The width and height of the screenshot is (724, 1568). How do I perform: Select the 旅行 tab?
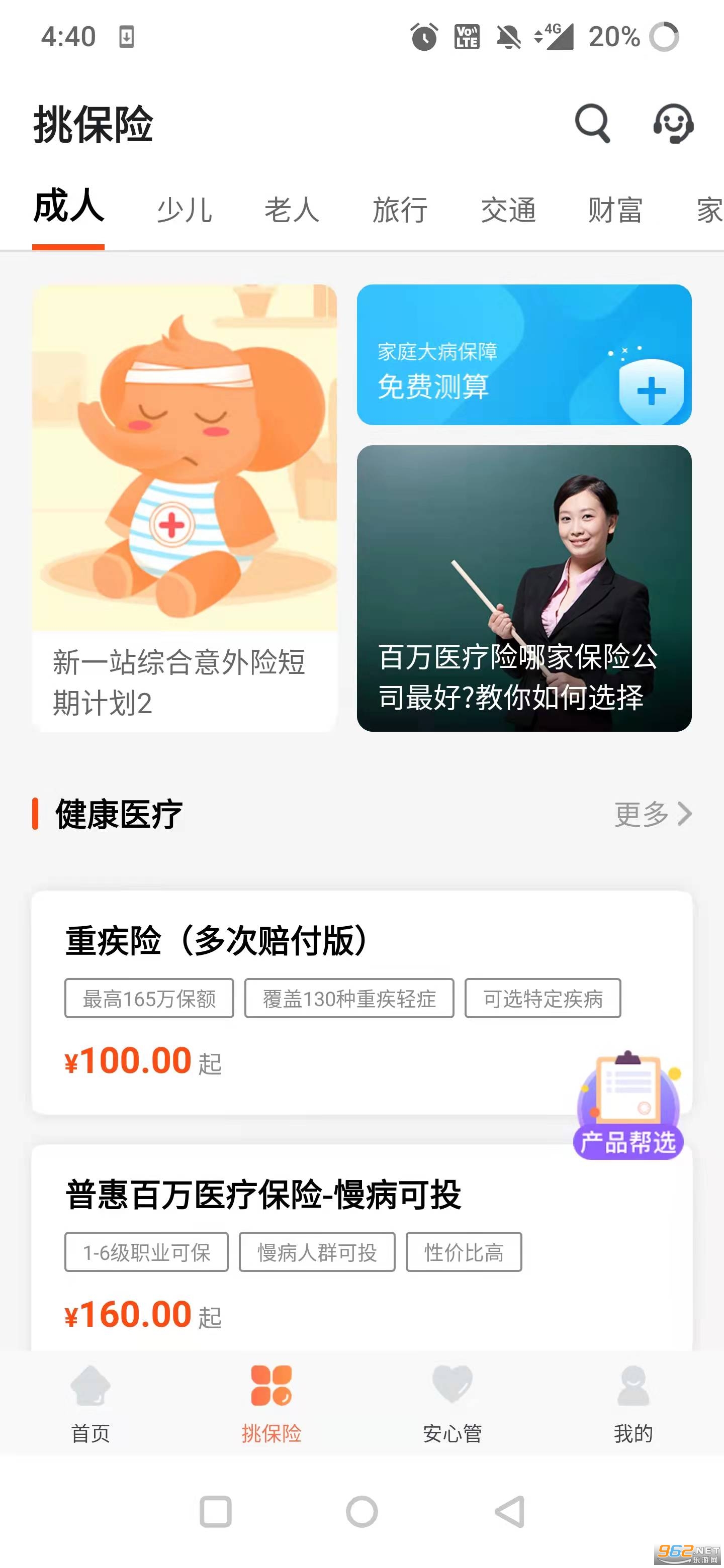coord(400,210)
